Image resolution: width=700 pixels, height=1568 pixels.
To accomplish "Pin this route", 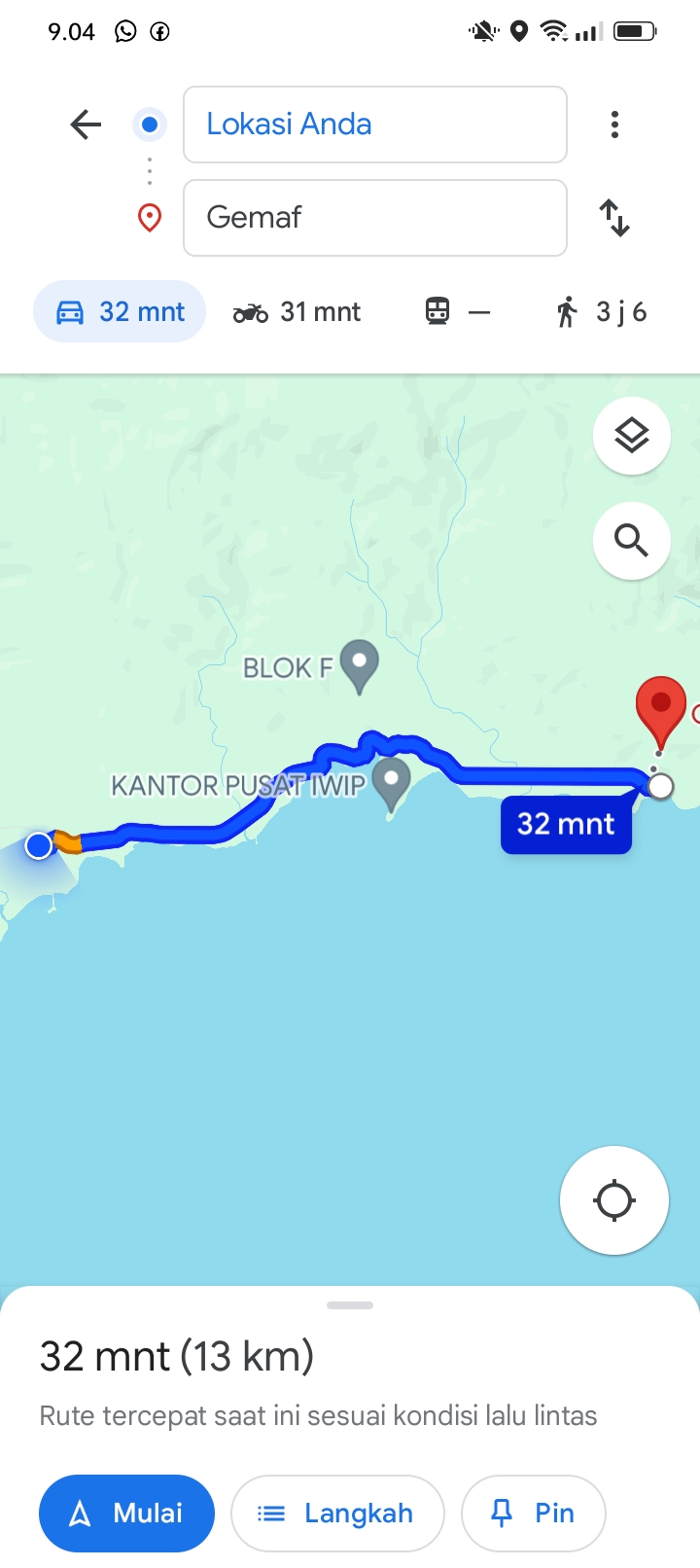I will pyautogui.click(x=534, y=1514).
